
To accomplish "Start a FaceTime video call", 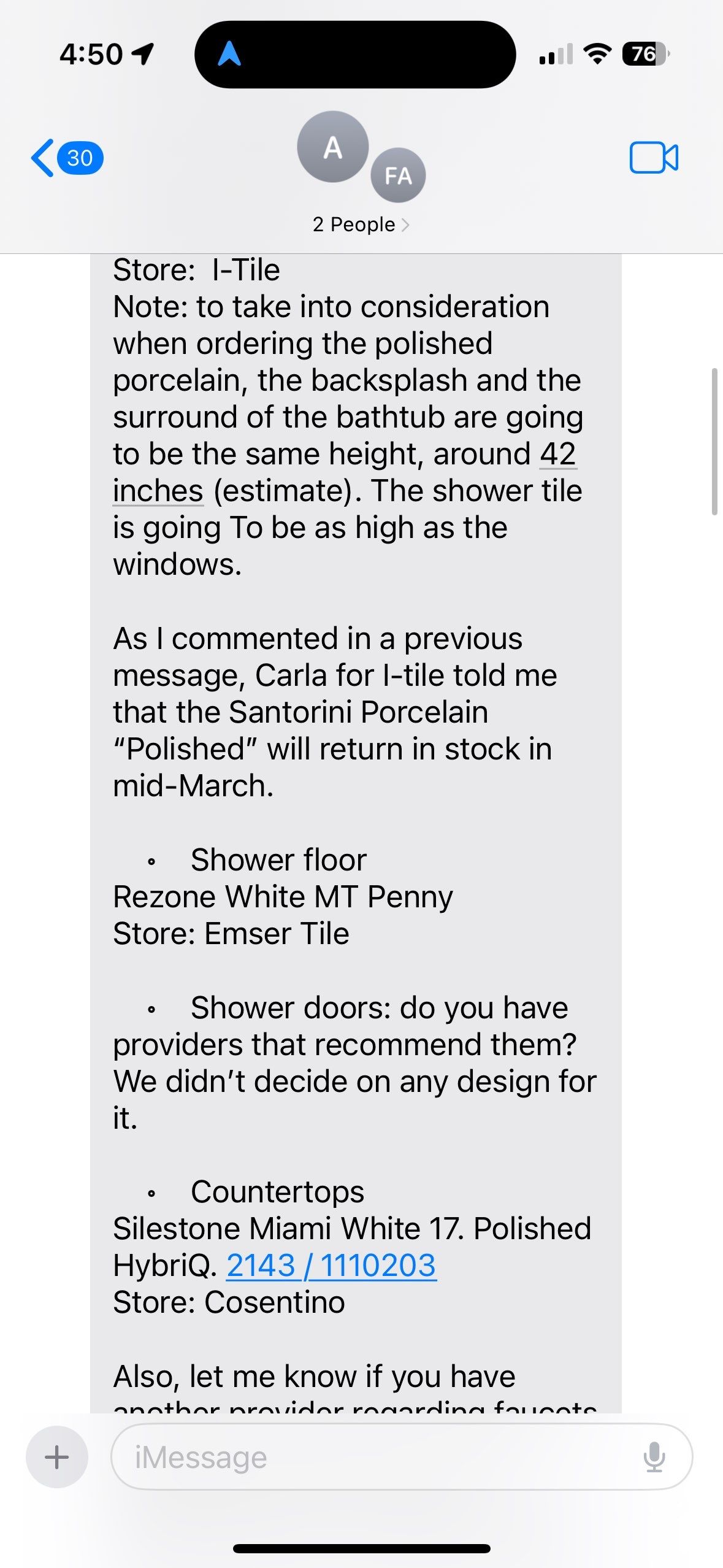I will (653, 158).
